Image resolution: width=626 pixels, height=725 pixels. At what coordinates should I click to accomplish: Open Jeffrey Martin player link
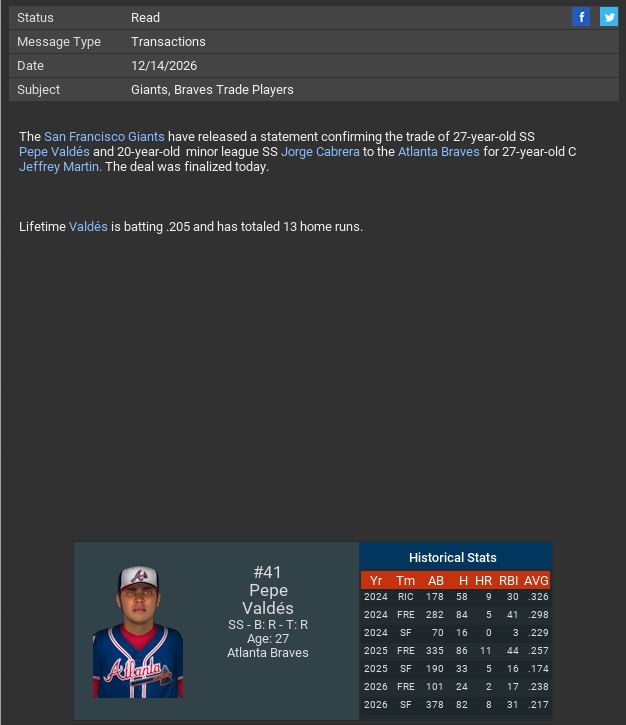coord(58,167)
